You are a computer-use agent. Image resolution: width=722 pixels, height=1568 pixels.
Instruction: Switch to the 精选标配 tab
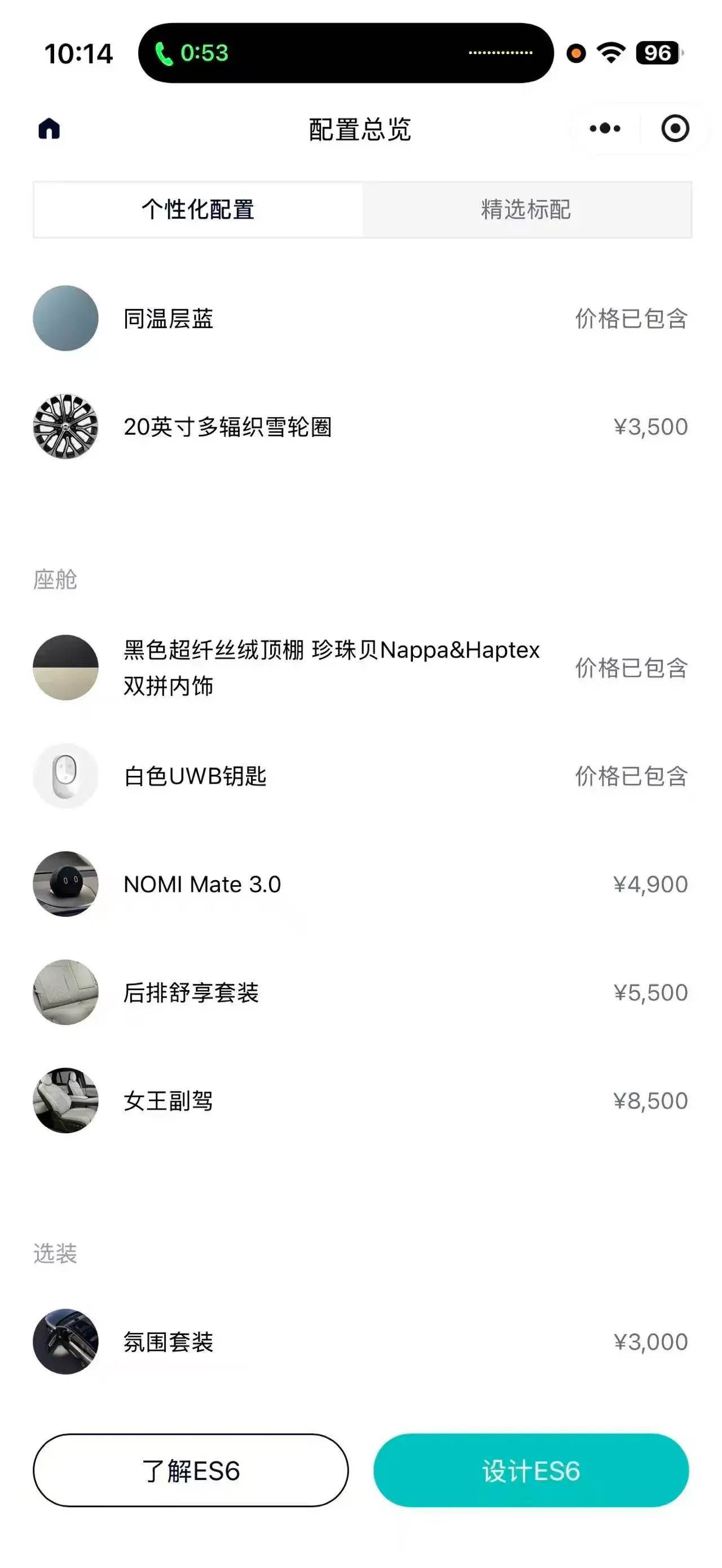(x=527, y=209)
